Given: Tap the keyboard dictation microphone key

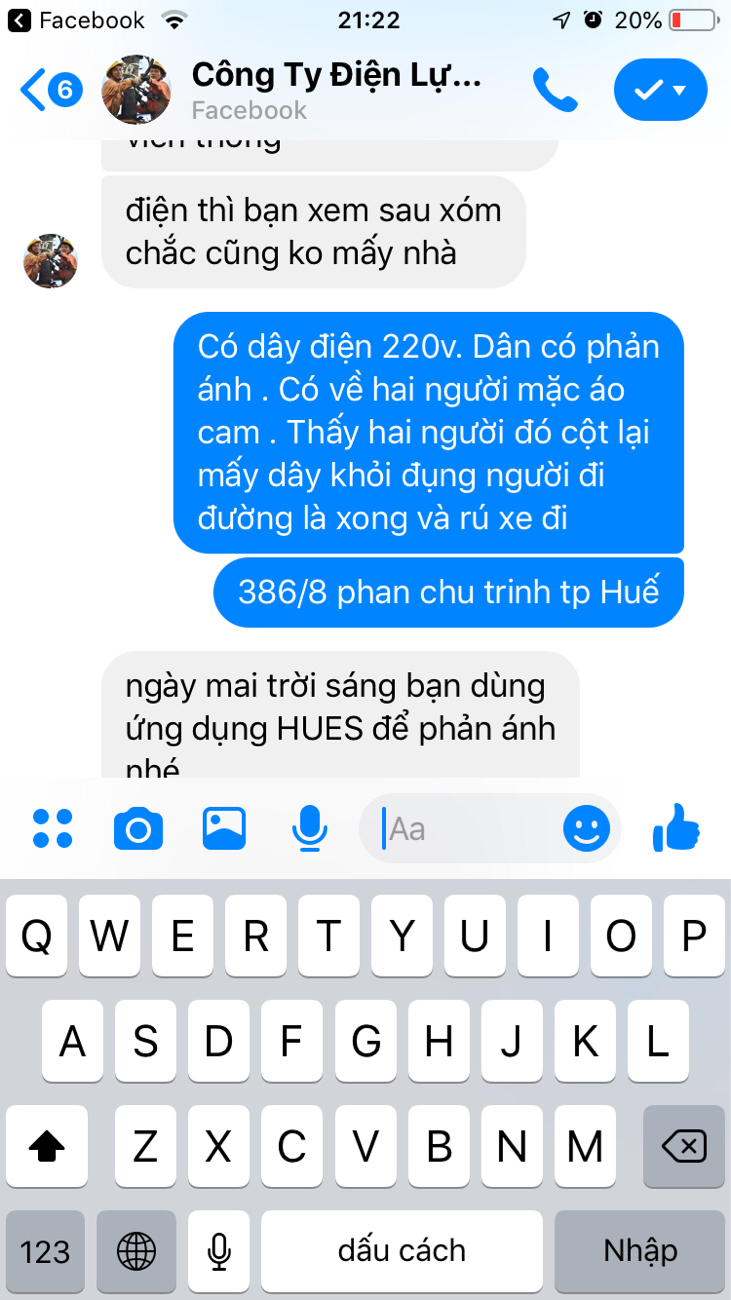Looking at the screenshot, I should [x=218, y=1250].
